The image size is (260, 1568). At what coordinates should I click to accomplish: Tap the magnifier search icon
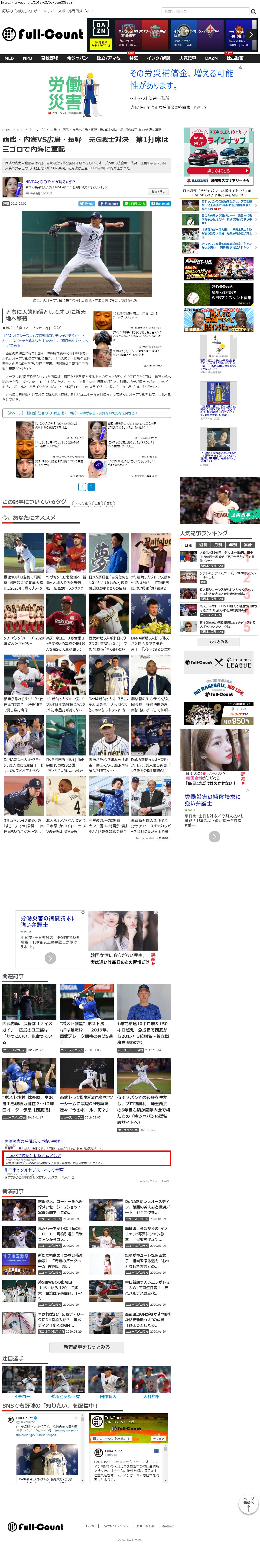[x=253, y=11]
